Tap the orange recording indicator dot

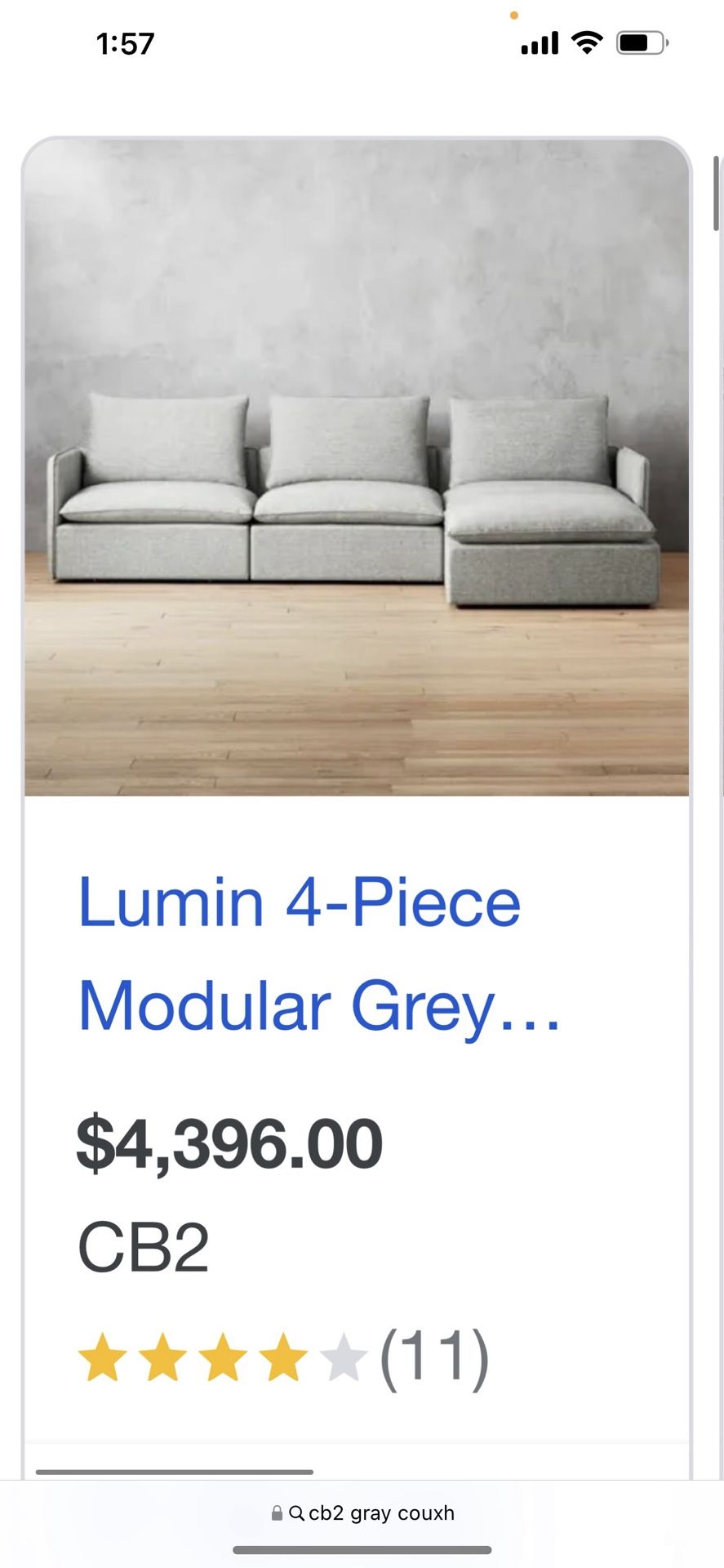(514, 15)
